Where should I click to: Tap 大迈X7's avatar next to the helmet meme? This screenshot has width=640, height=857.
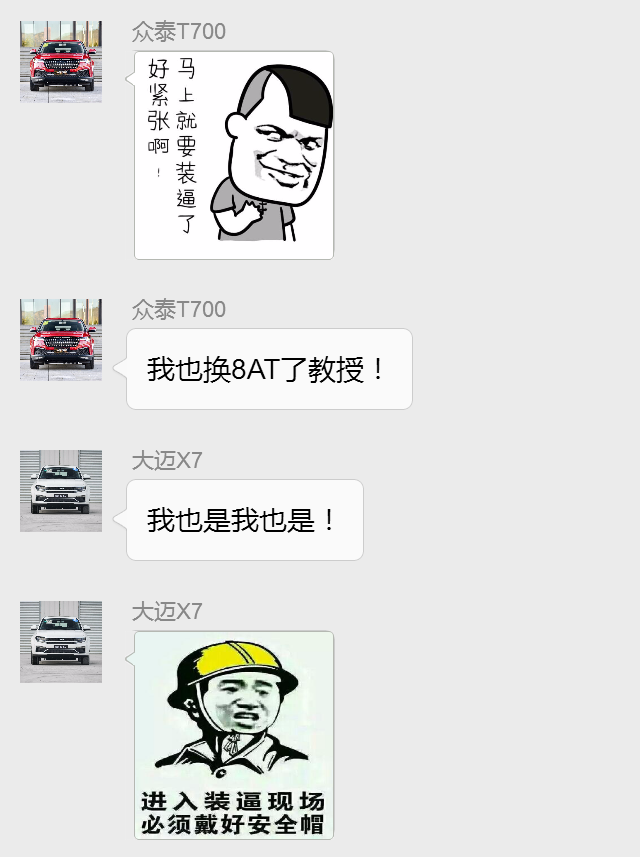coord(61,642)
